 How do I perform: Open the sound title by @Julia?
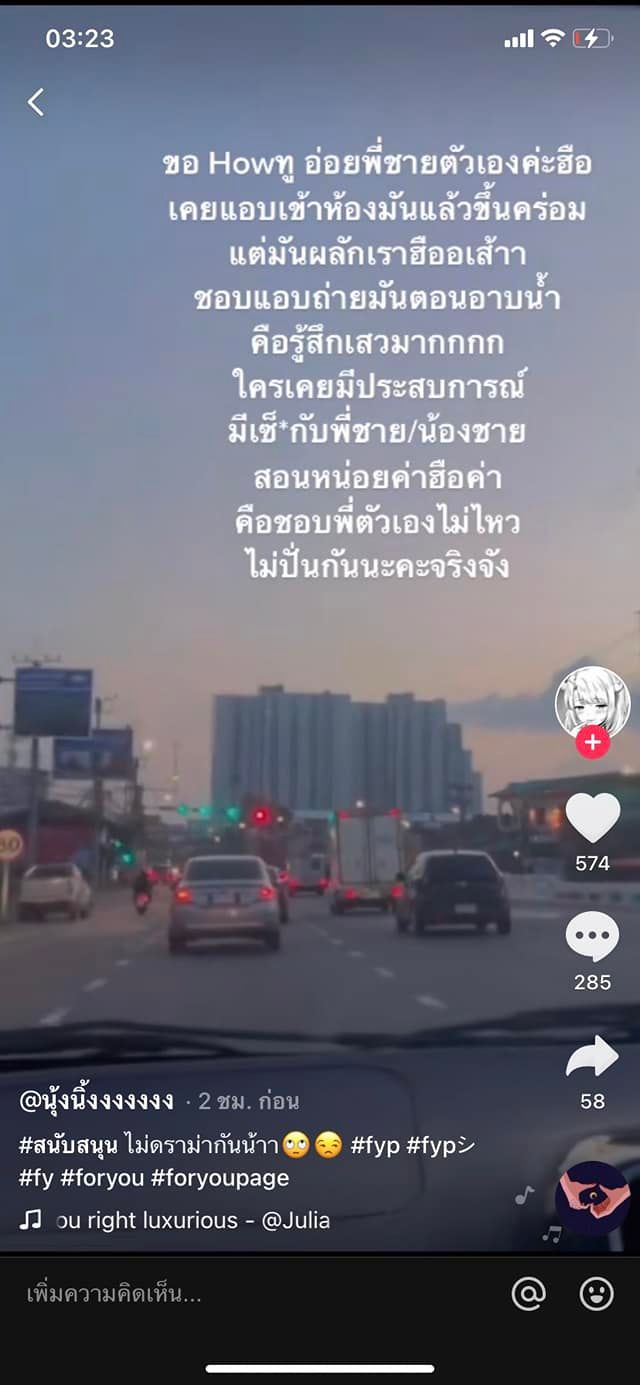tap(190, 1220)
